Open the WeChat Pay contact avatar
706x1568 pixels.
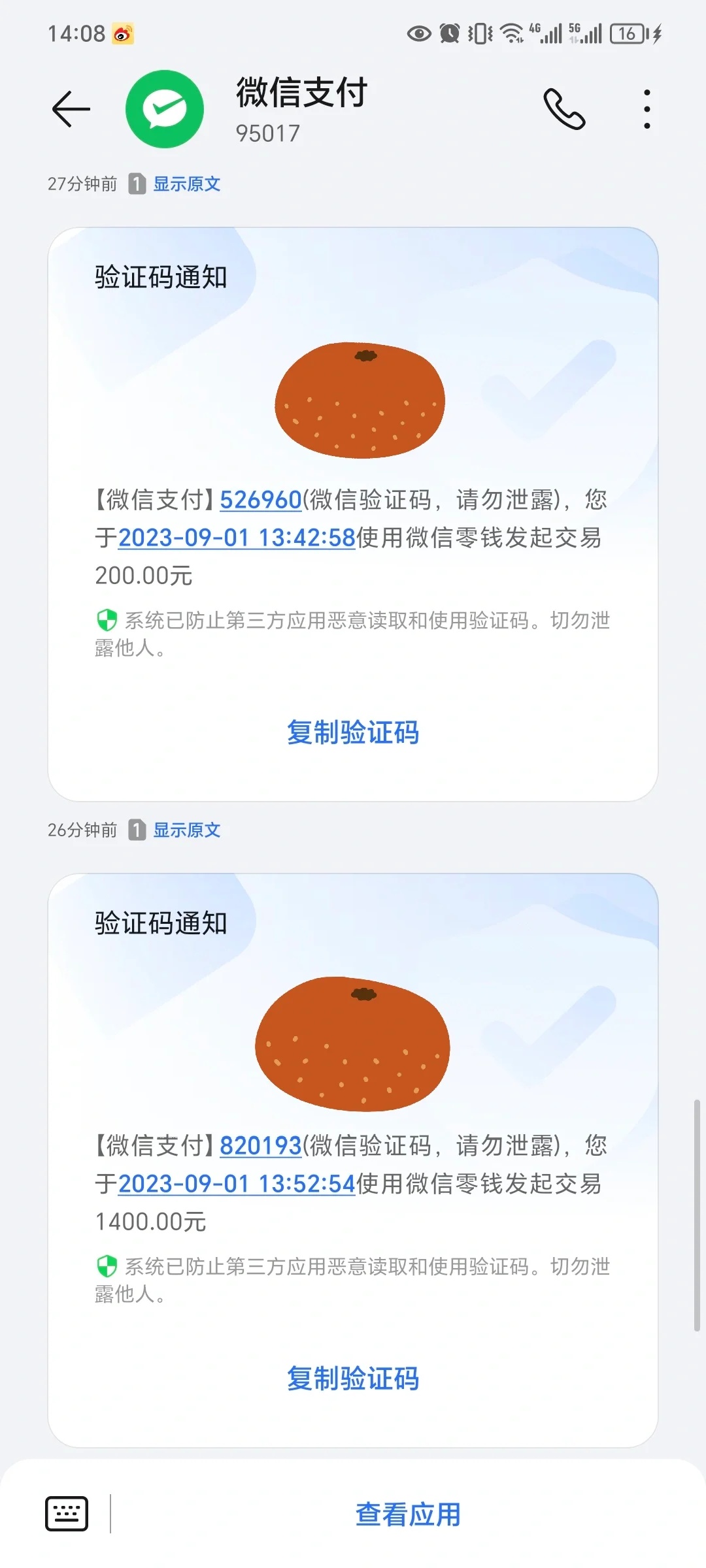(165, 109)
